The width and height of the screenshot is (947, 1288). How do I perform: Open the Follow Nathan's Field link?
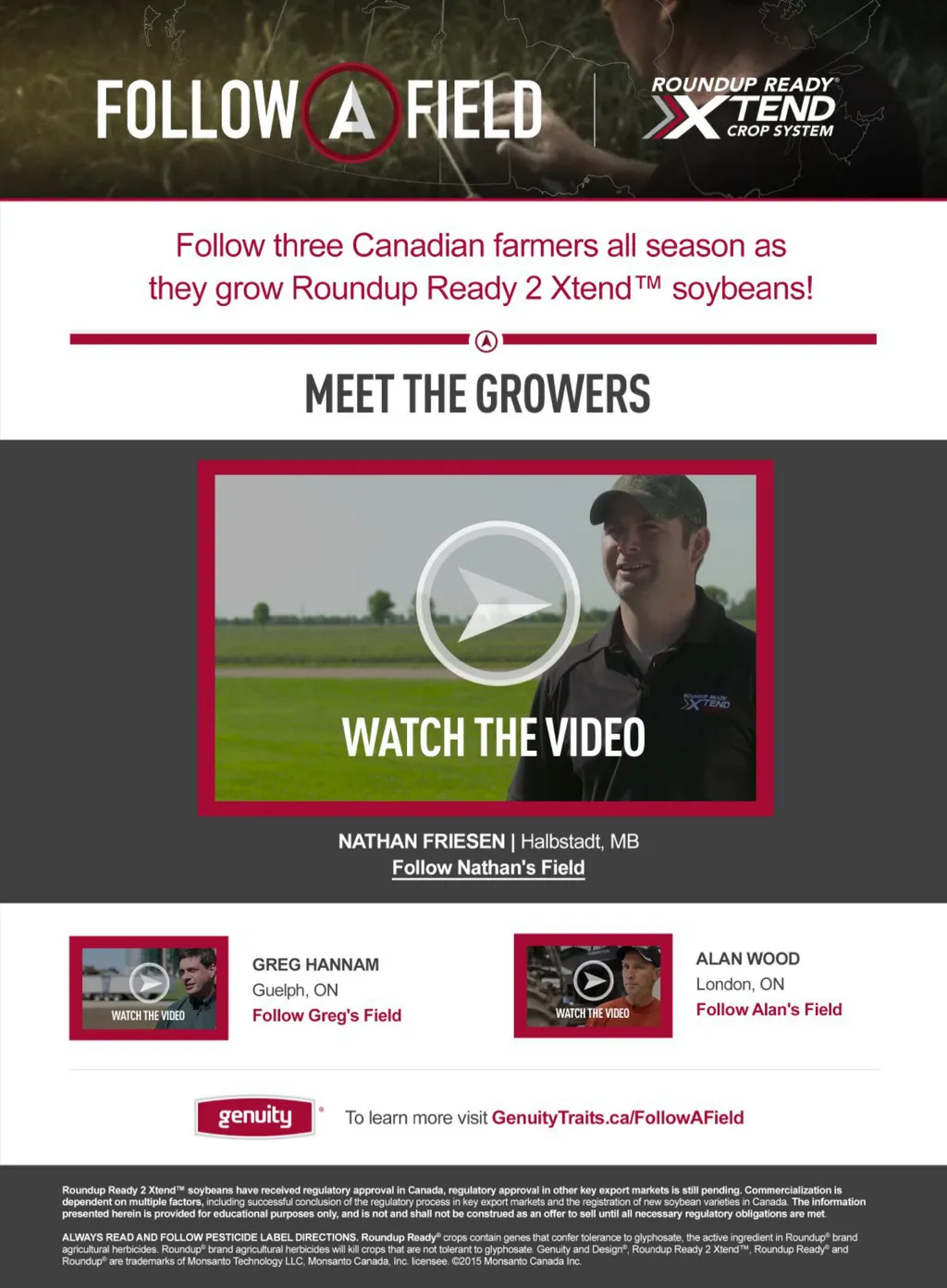tap(488, 867)
